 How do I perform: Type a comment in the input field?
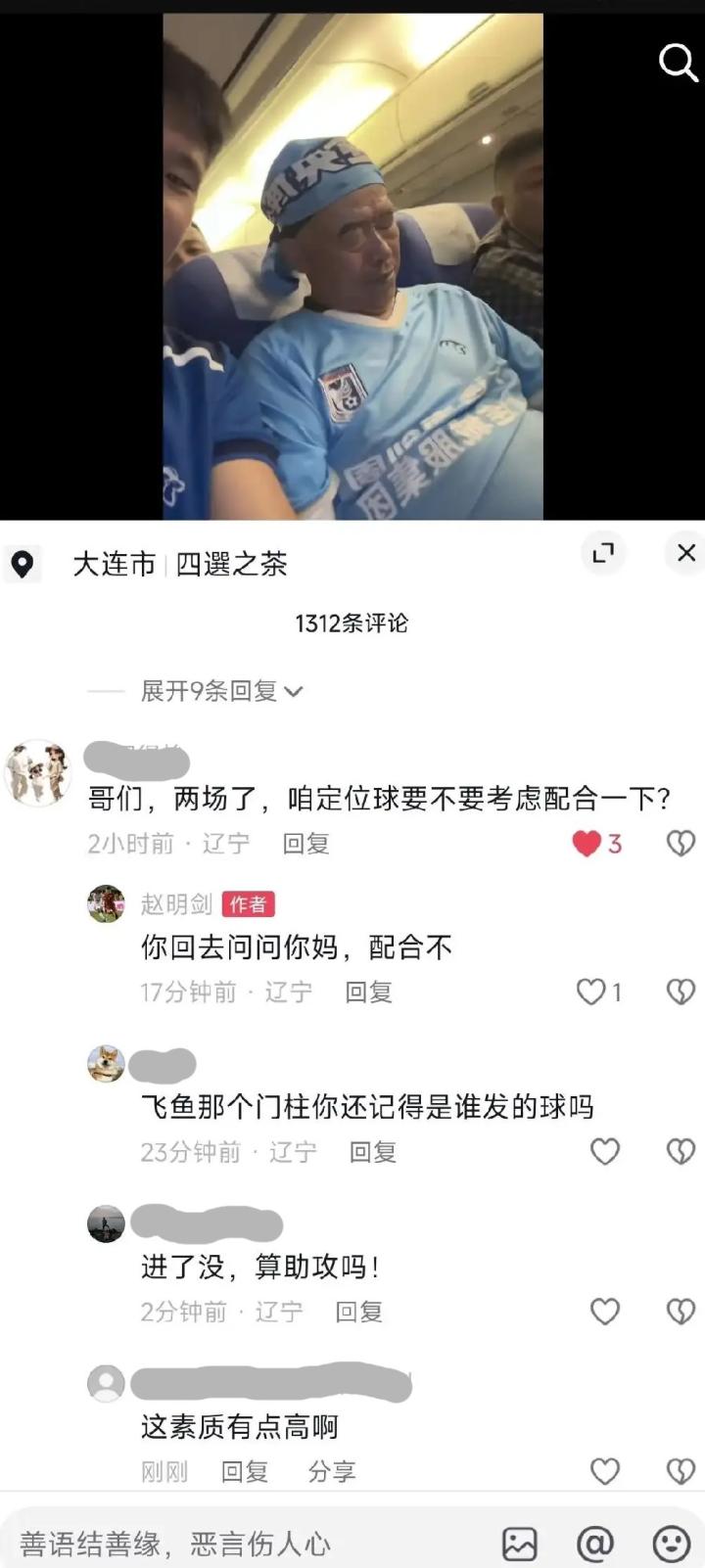click(x=245, y=1545)
